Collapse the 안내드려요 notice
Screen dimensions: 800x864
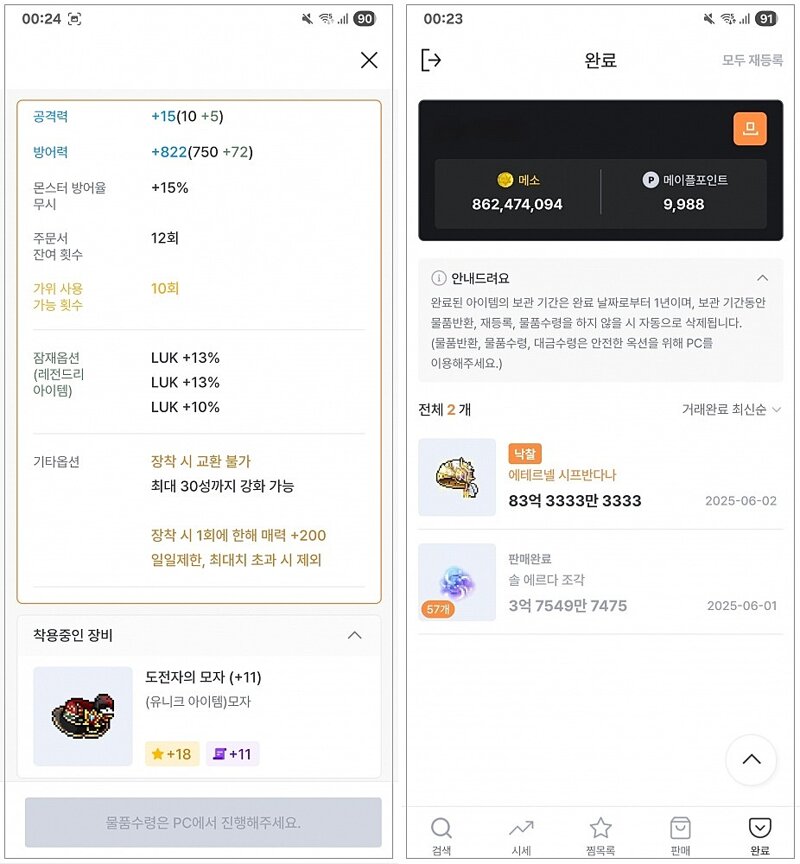[x=762, y=278]
